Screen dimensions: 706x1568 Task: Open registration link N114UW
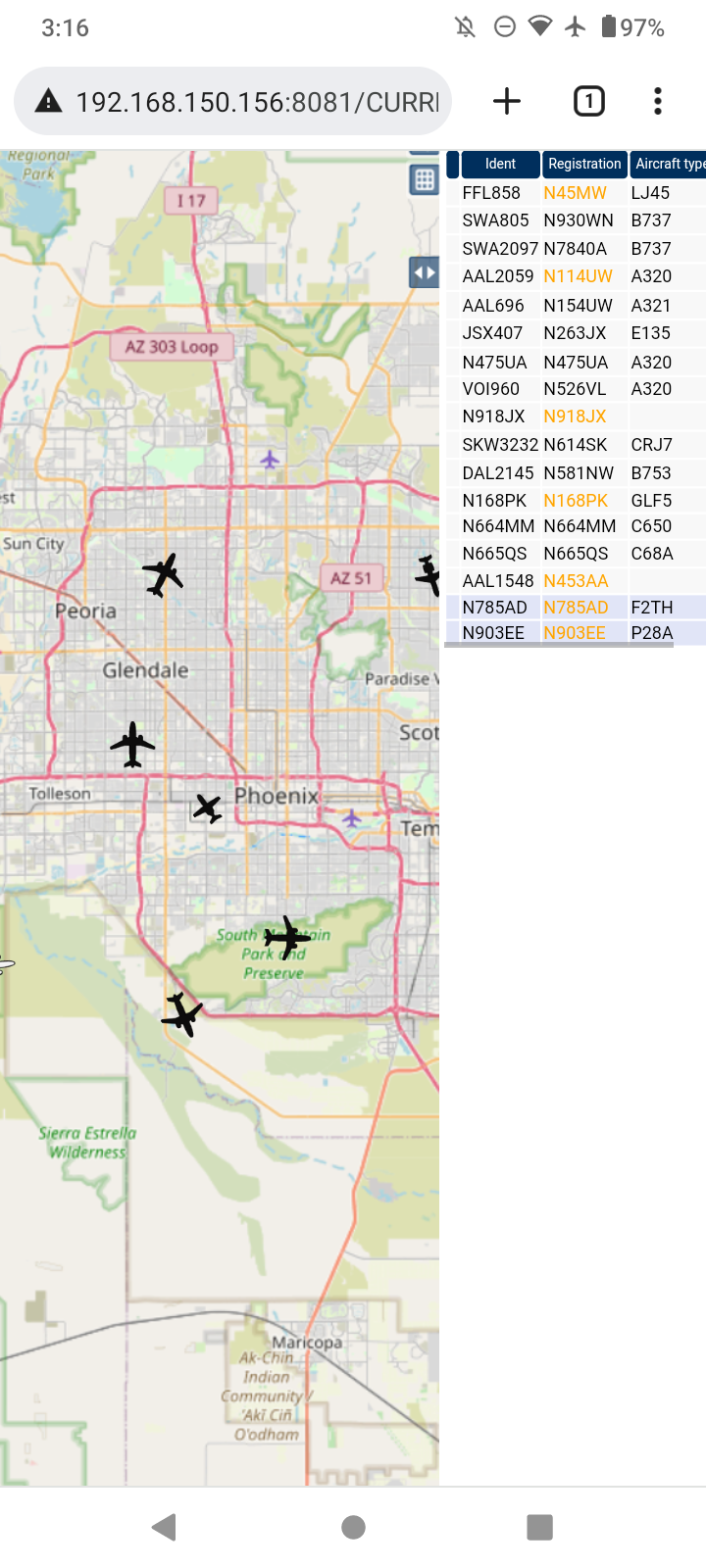(578, 276)
